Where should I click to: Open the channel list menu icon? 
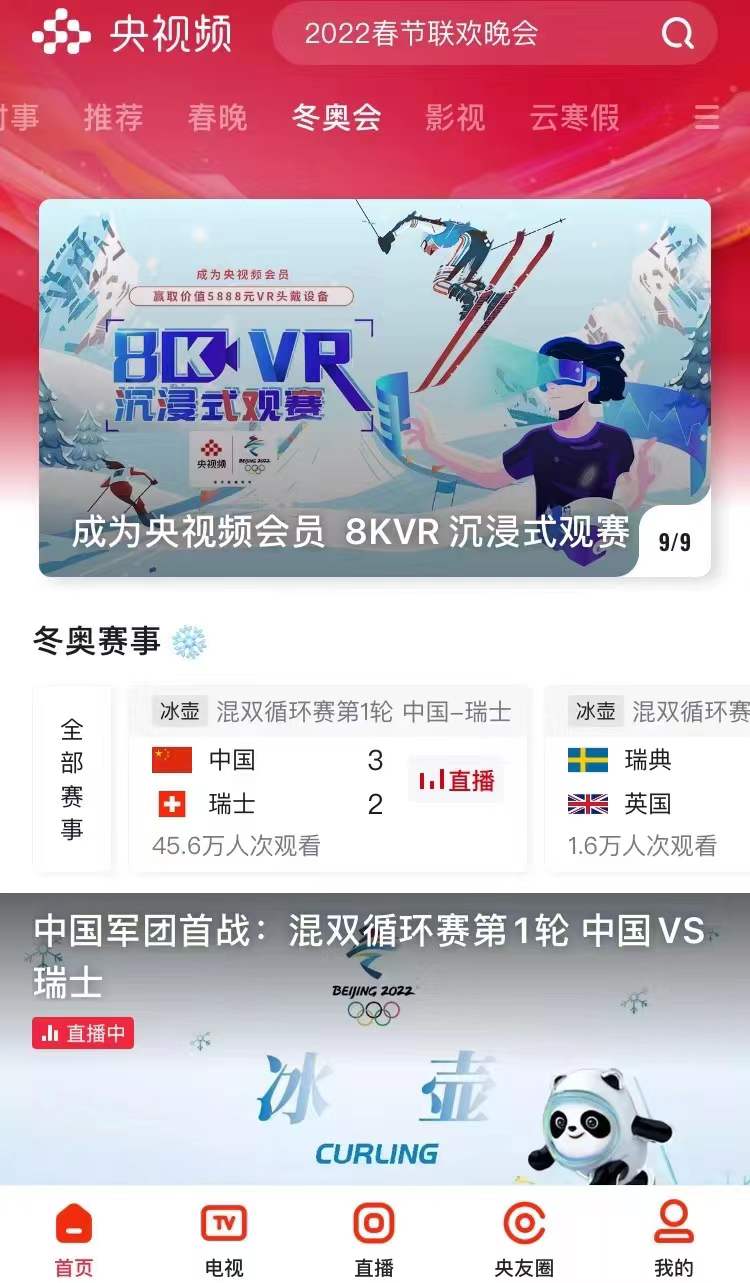[x=706, y=118]
